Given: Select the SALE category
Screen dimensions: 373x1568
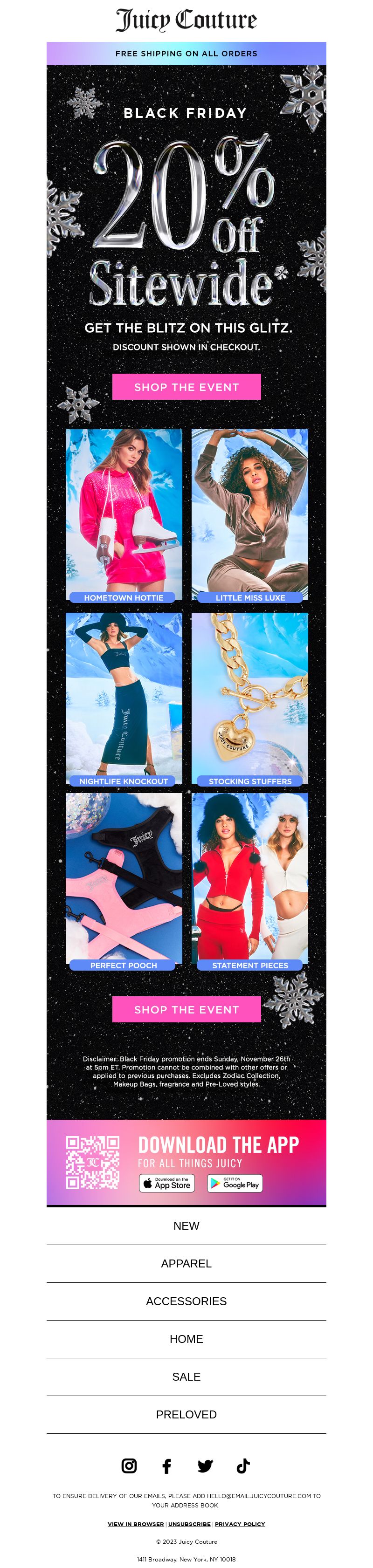Looking at the screenshot, I should pos(186,1377).
